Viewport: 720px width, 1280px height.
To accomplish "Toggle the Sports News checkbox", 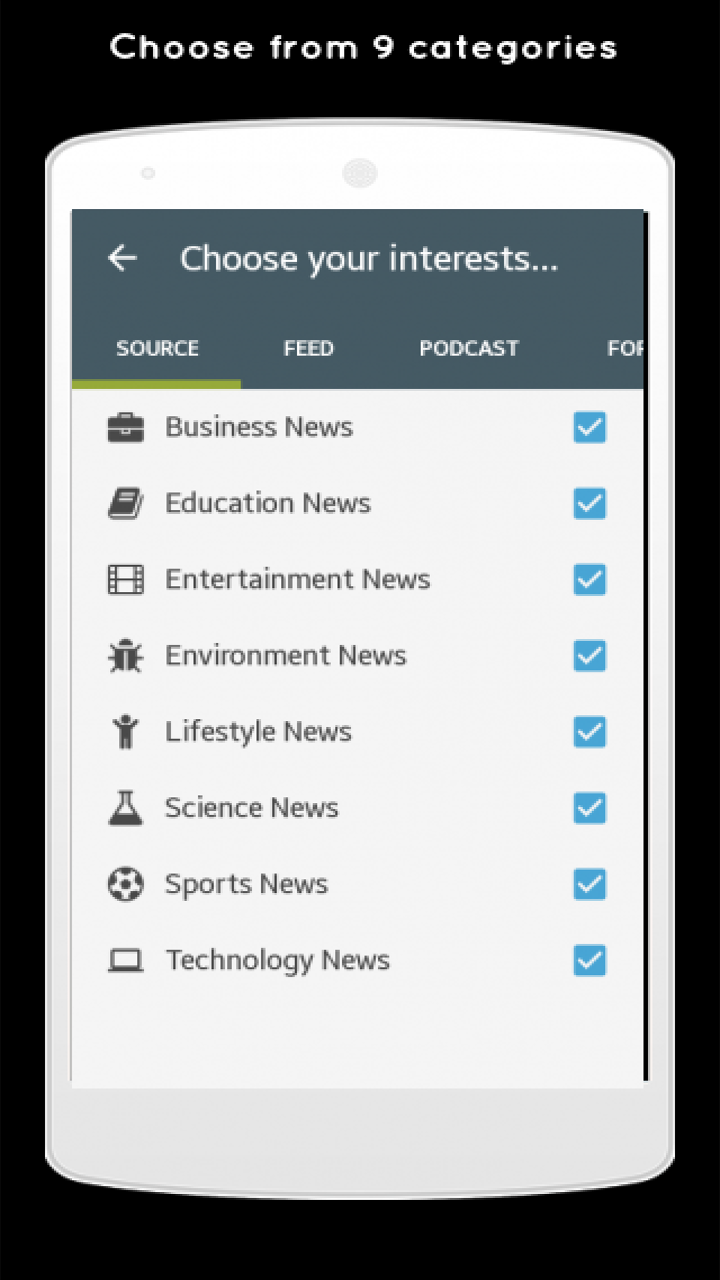I will tap(589, 884).
